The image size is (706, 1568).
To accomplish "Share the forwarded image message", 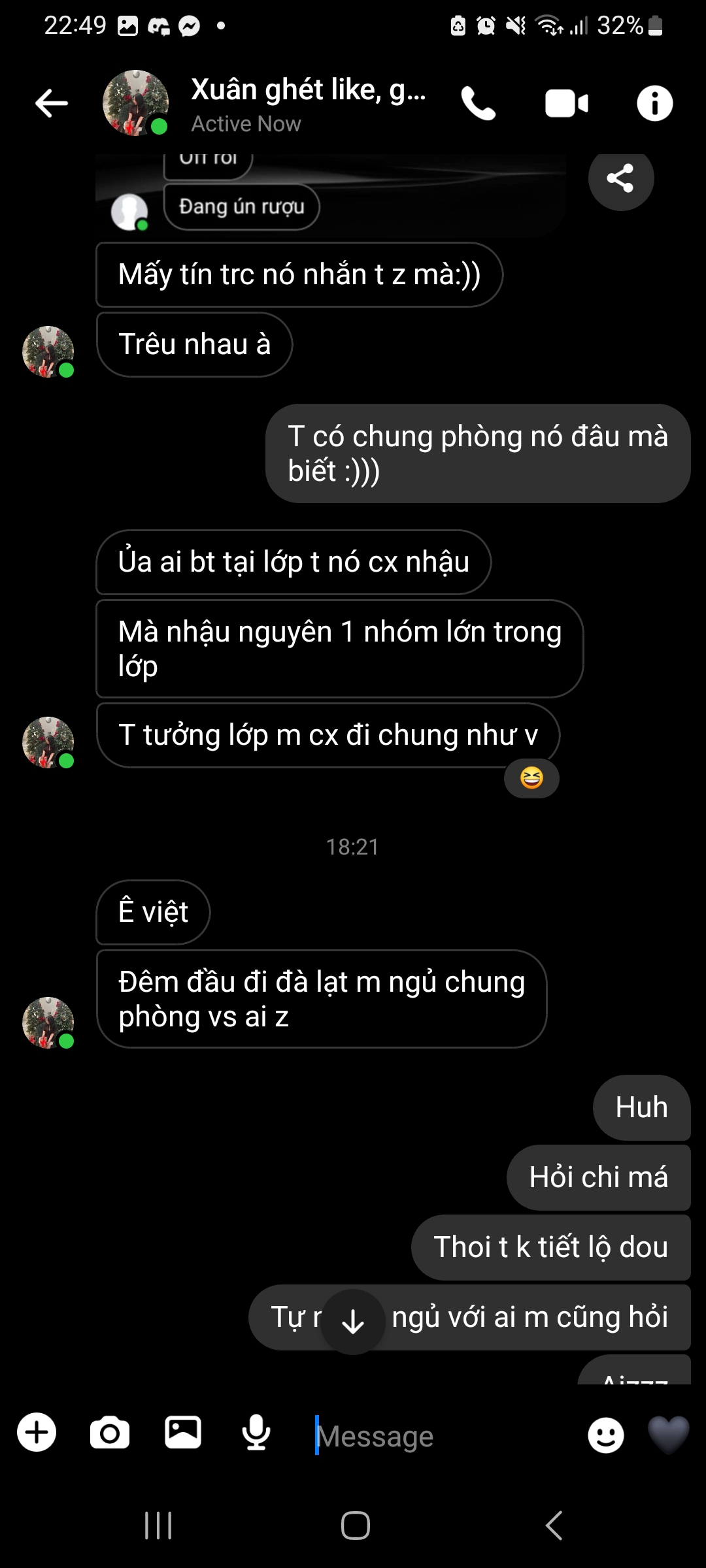I will [x=620, y=178].
